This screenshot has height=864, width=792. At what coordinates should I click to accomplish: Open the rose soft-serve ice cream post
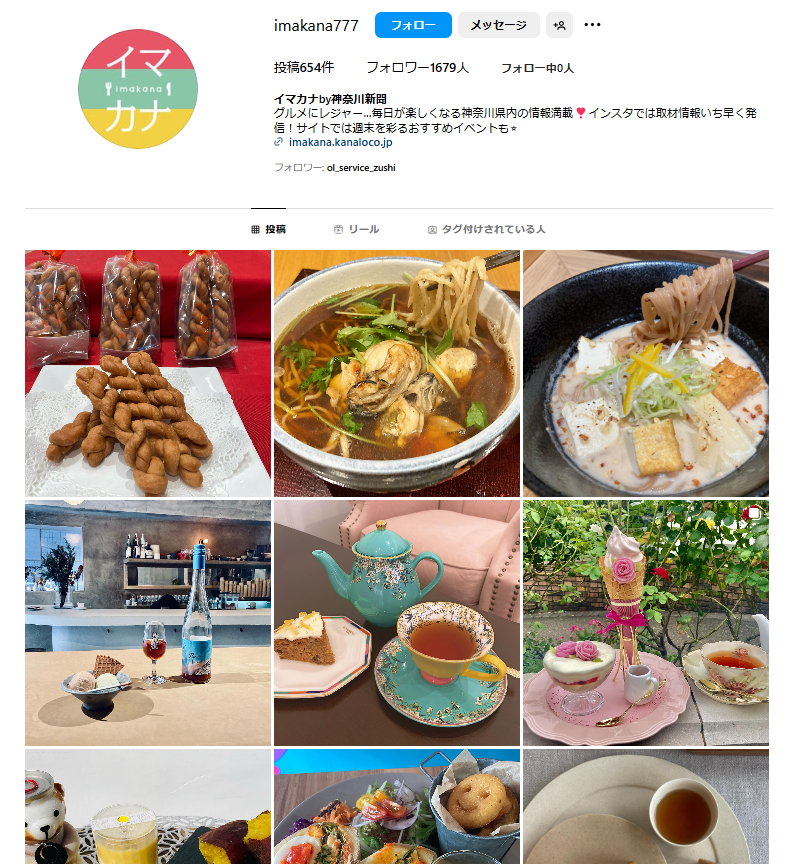click(646, 622)
